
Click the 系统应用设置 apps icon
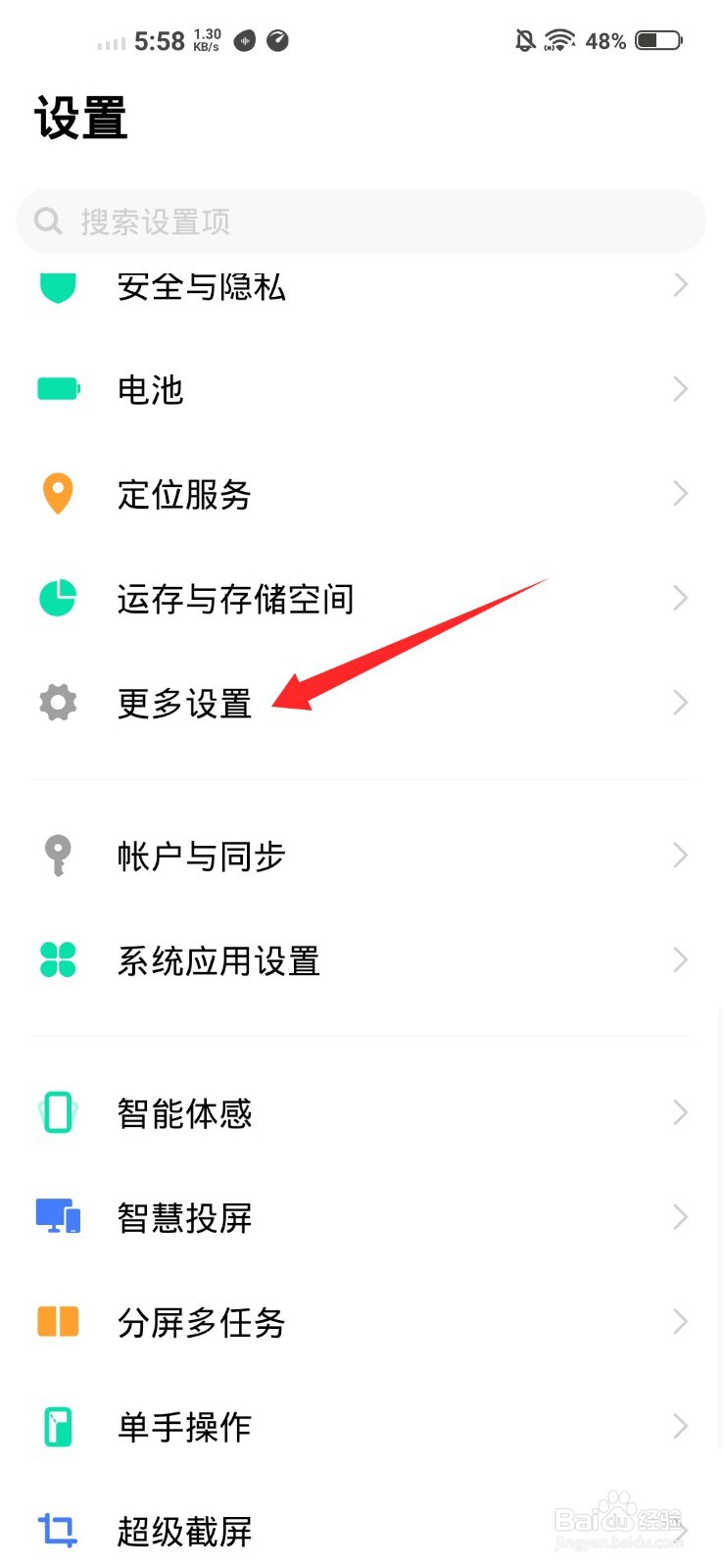57,960
